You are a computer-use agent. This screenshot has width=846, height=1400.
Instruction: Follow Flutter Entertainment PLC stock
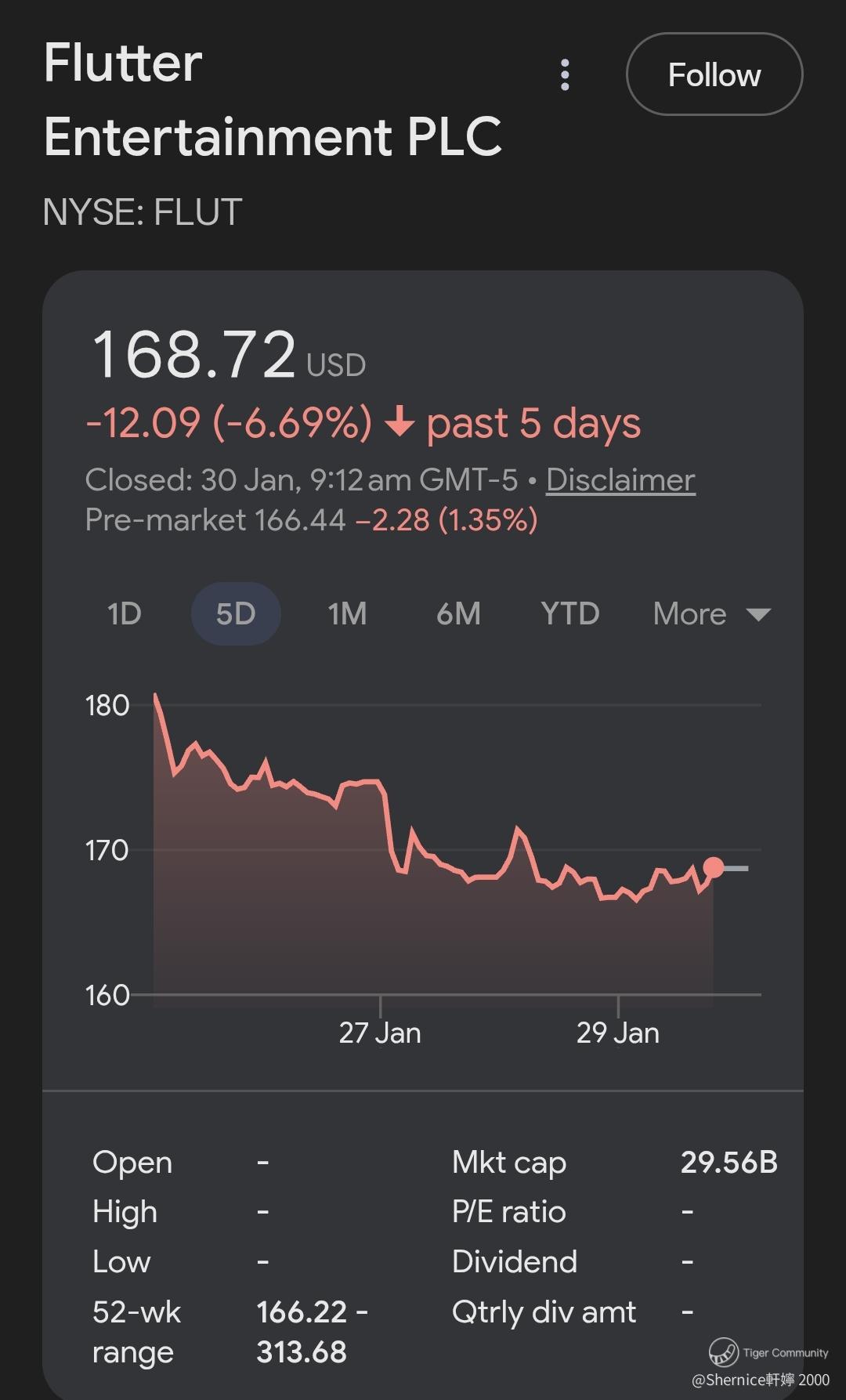click(714, 74)
